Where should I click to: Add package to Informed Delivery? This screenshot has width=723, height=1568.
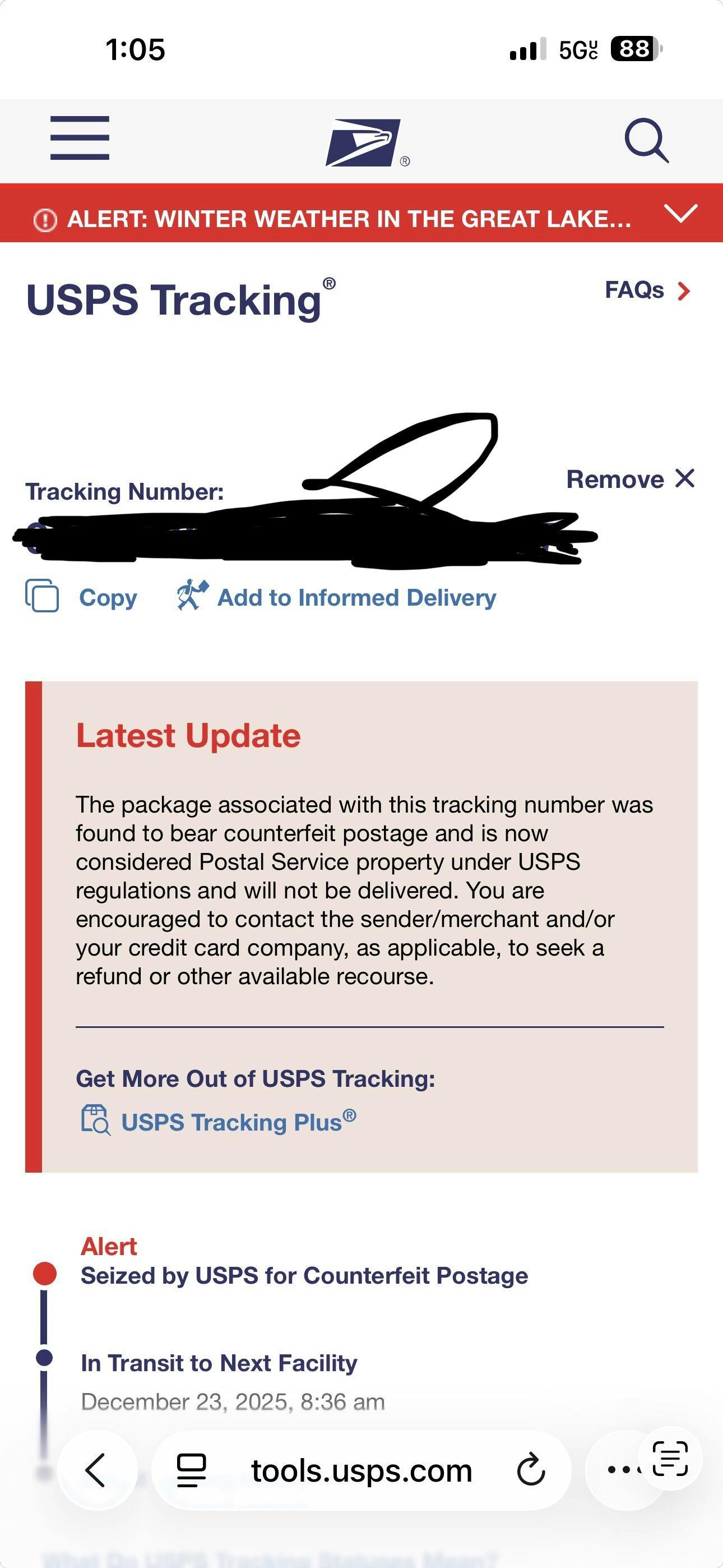click(337, 597)
